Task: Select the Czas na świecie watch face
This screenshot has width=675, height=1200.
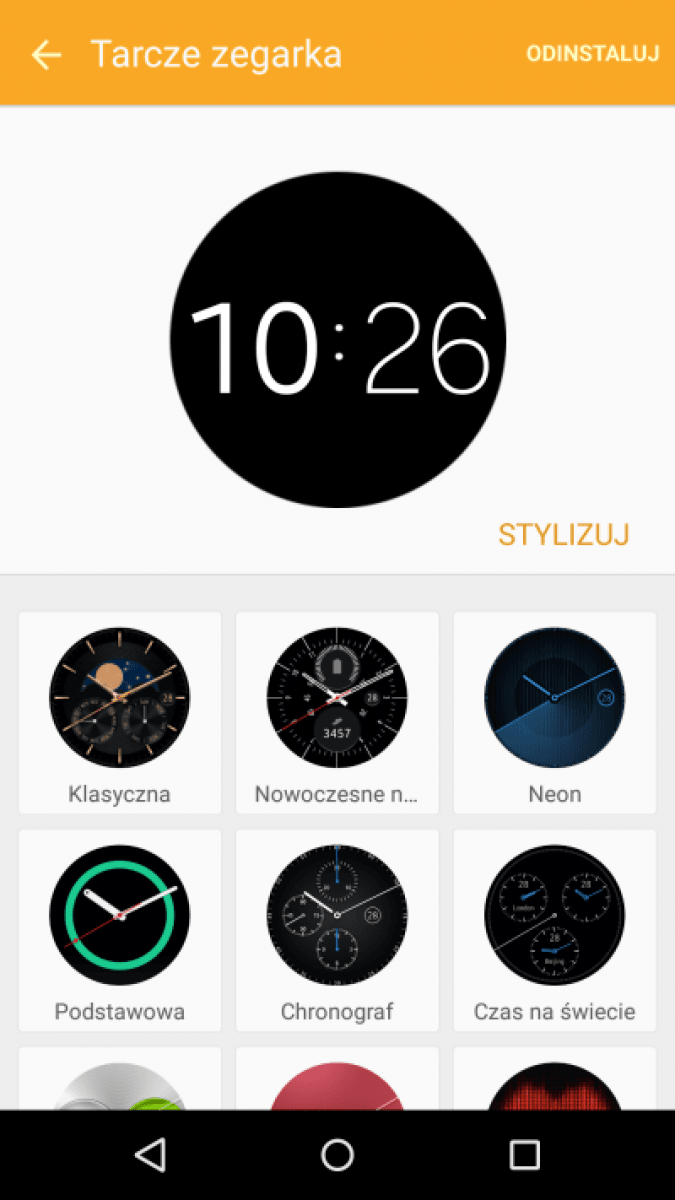Action: pos(555,929)
